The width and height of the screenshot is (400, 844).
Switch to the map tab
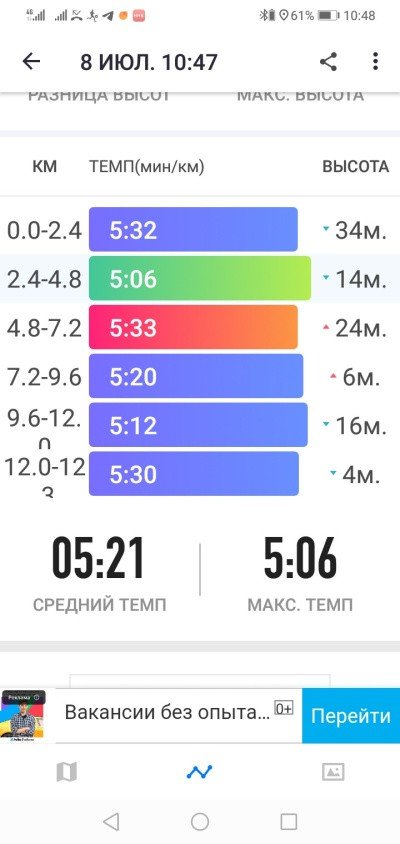[67, 772]
